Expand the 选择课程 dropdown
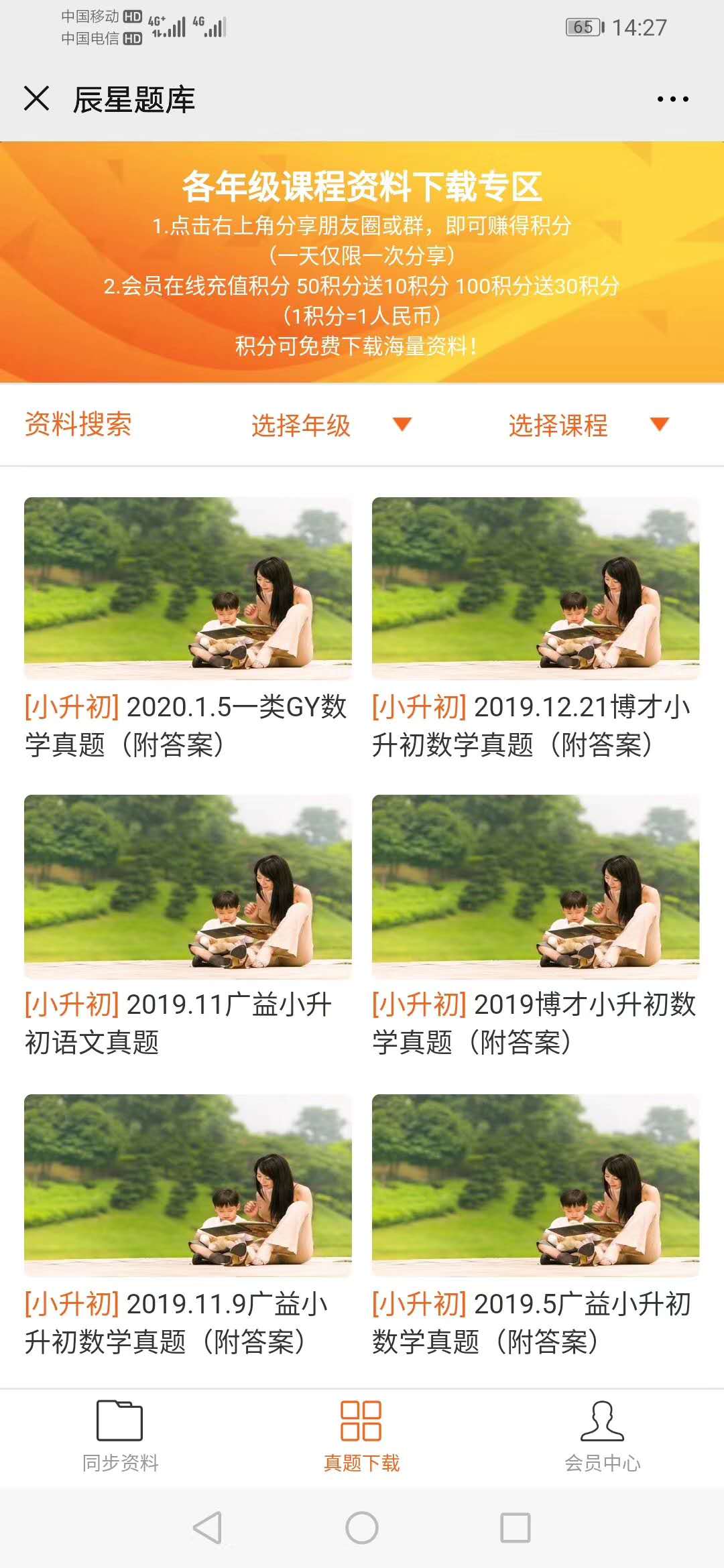The image size is (724, 1568). click(x=588, y=425)
